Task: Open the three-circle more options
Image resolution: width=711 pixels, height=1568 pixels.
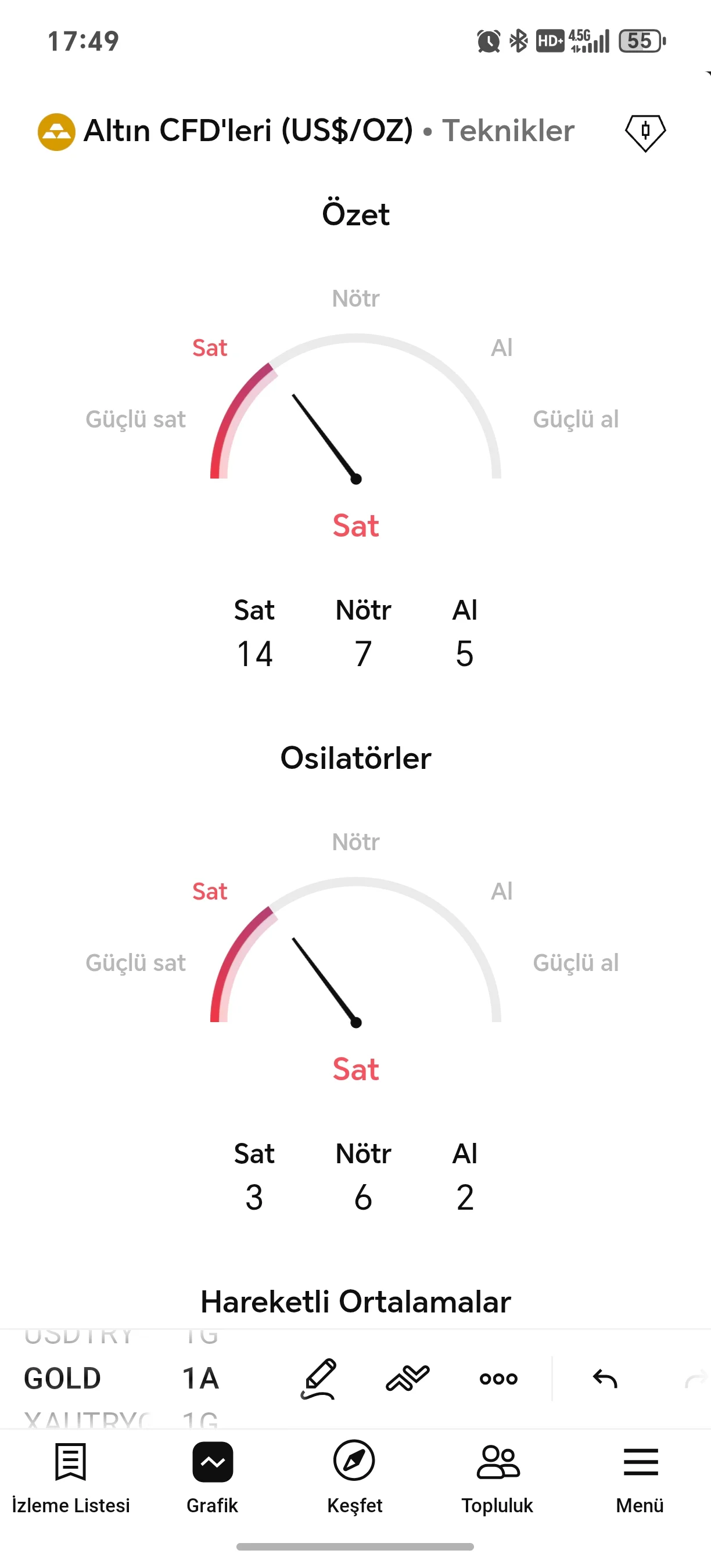Action: [498, 1379]
